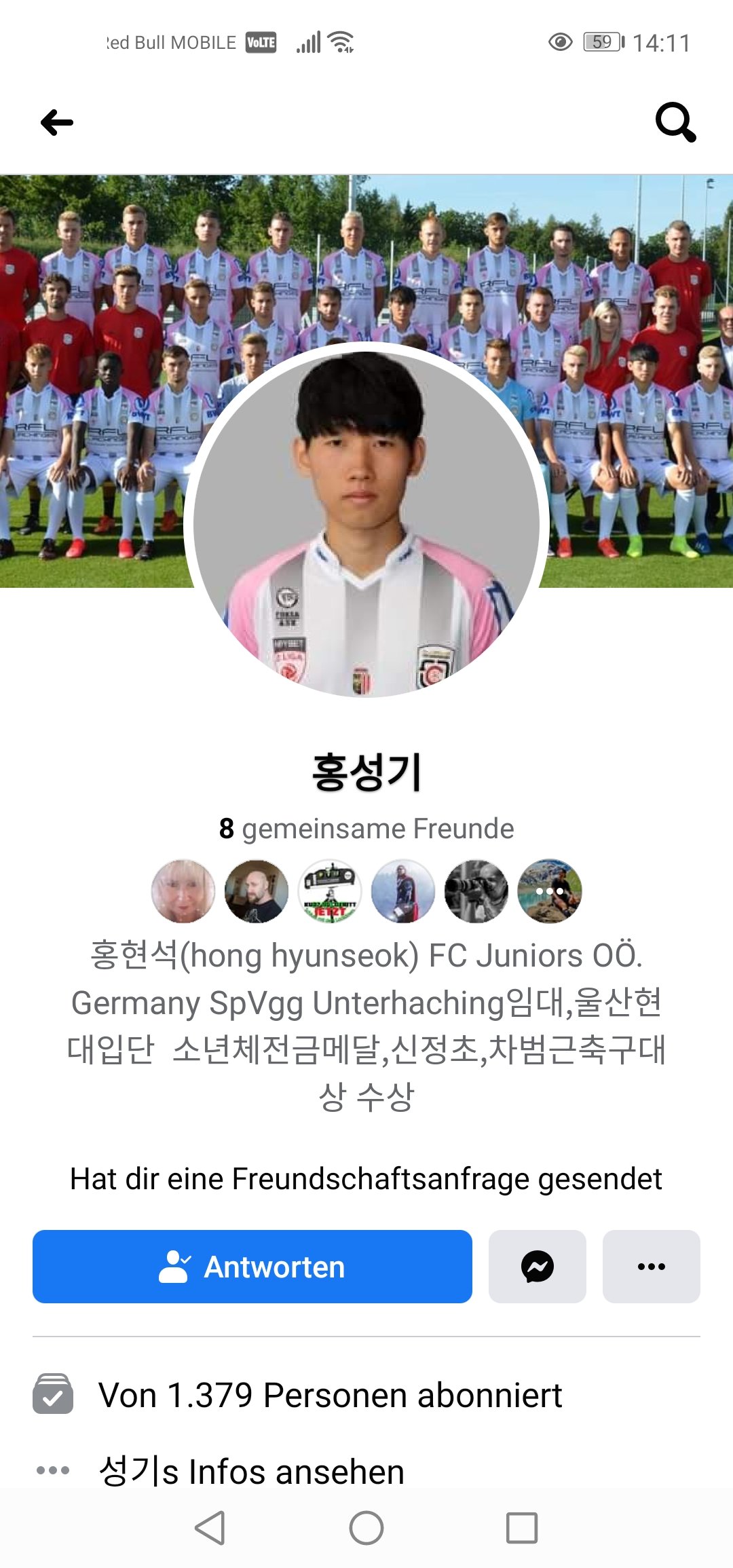Go back using the top-left arrow
The width and height of the screenshot is (733, 1568).
tap(57, 123)
